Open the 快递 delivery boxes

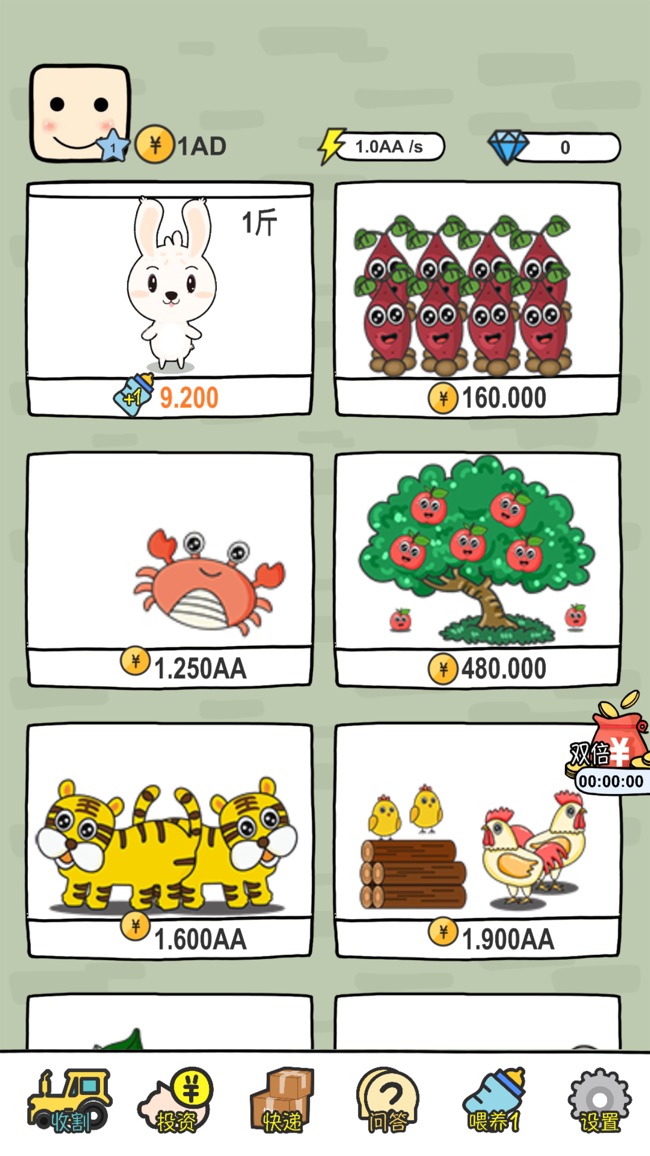[282, 1102]
